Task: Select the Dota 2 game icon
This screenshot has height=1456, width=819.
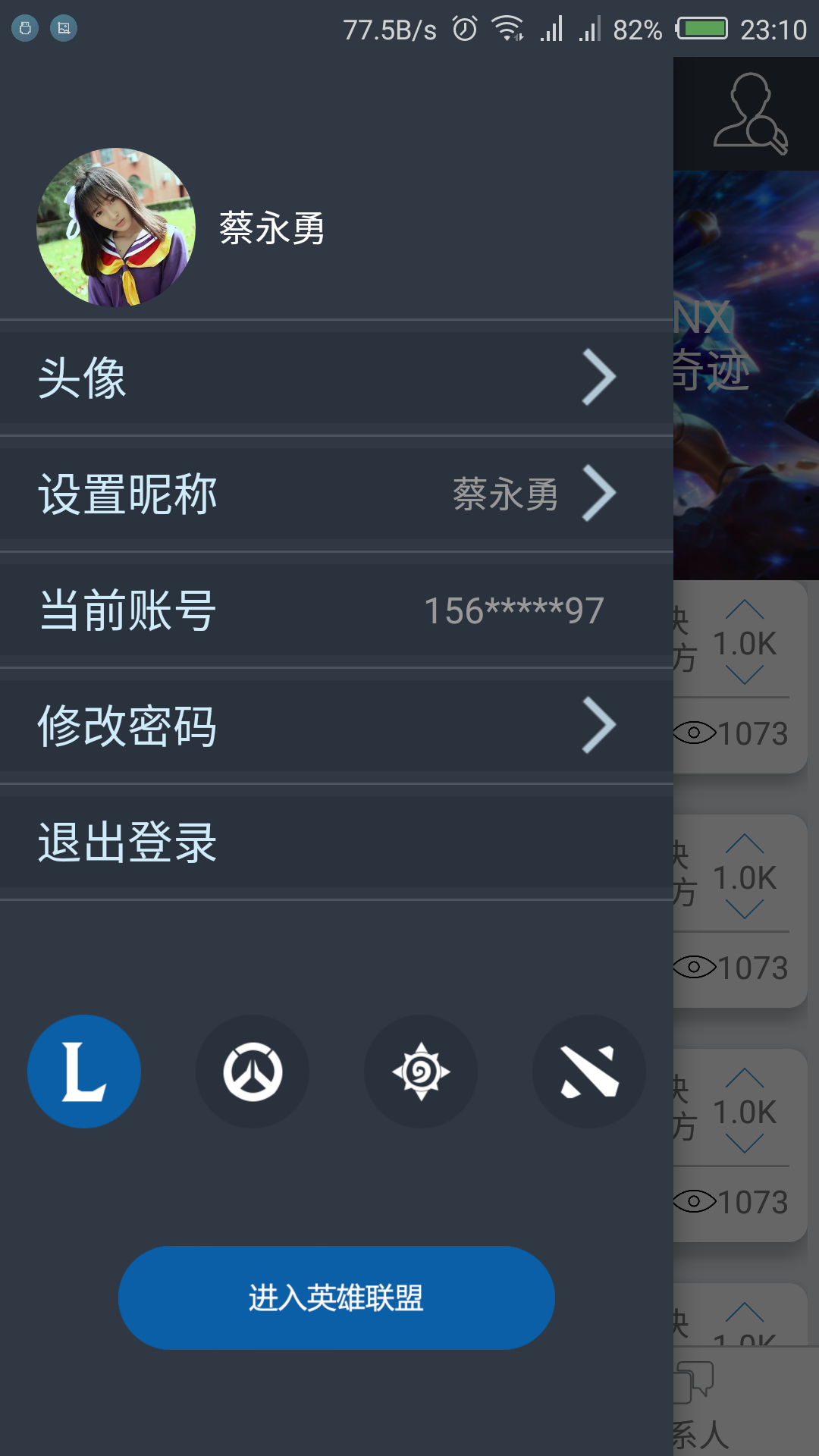Action: pos(589,1071)
